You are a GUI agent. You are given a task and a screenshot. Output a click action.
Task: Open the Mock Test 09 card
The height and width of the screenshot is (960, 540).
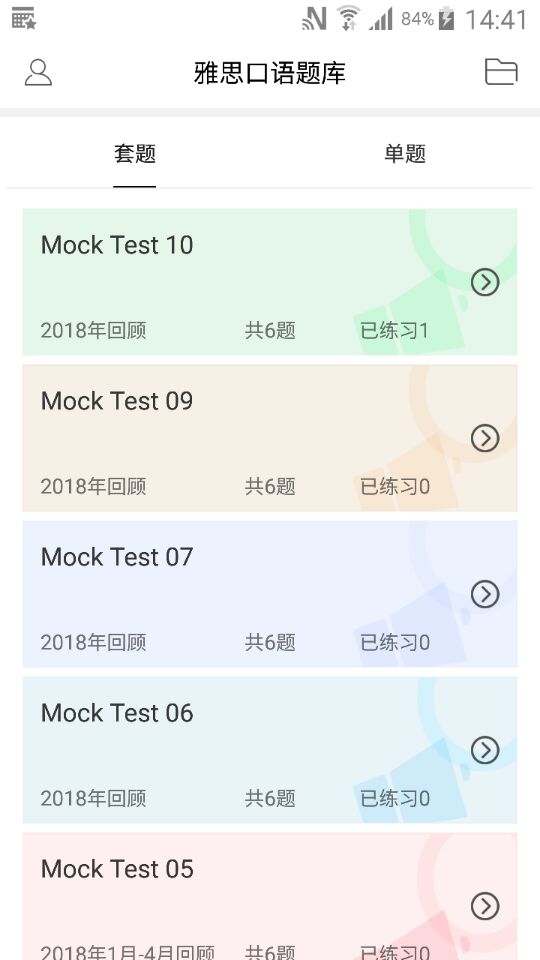(x=270, y=438)
